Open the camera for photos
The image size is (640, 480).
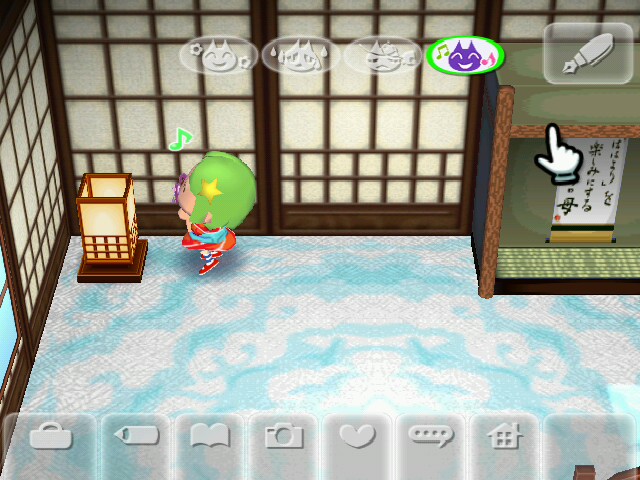(x=283, y=437)
